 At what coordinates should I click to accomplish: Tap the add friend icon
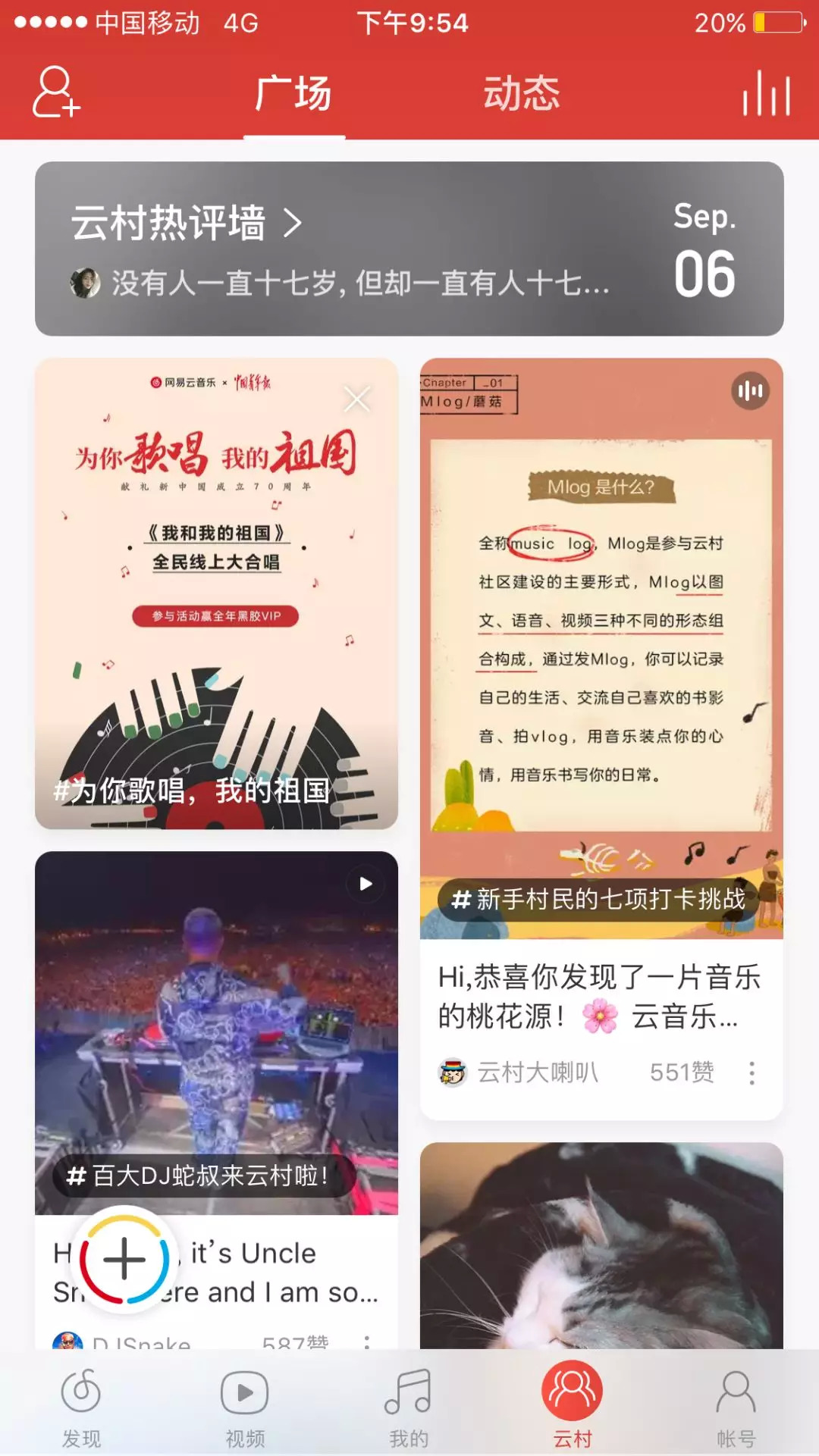pos(55,92)
